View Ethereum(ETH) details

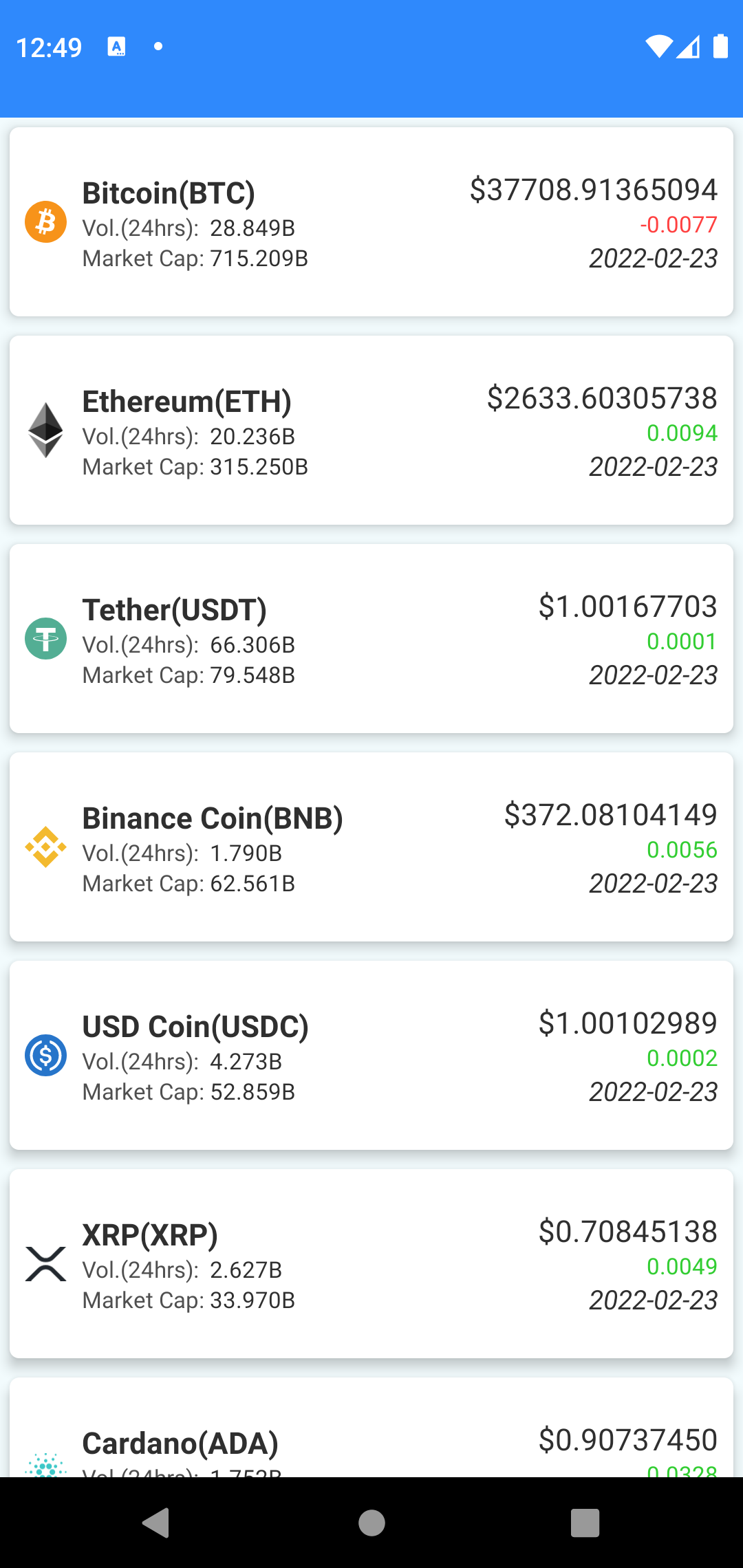(x=371, y=431)
